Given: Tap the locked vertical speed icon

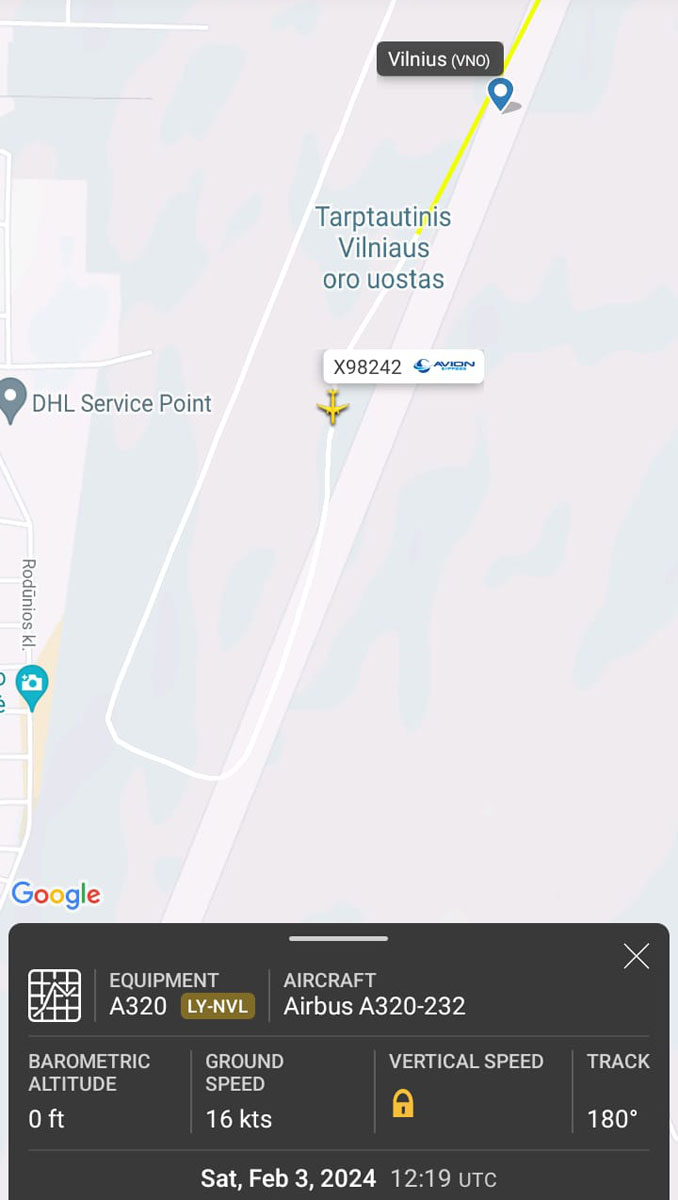Looking at the screenshot, I should [x=403, y=1103].
